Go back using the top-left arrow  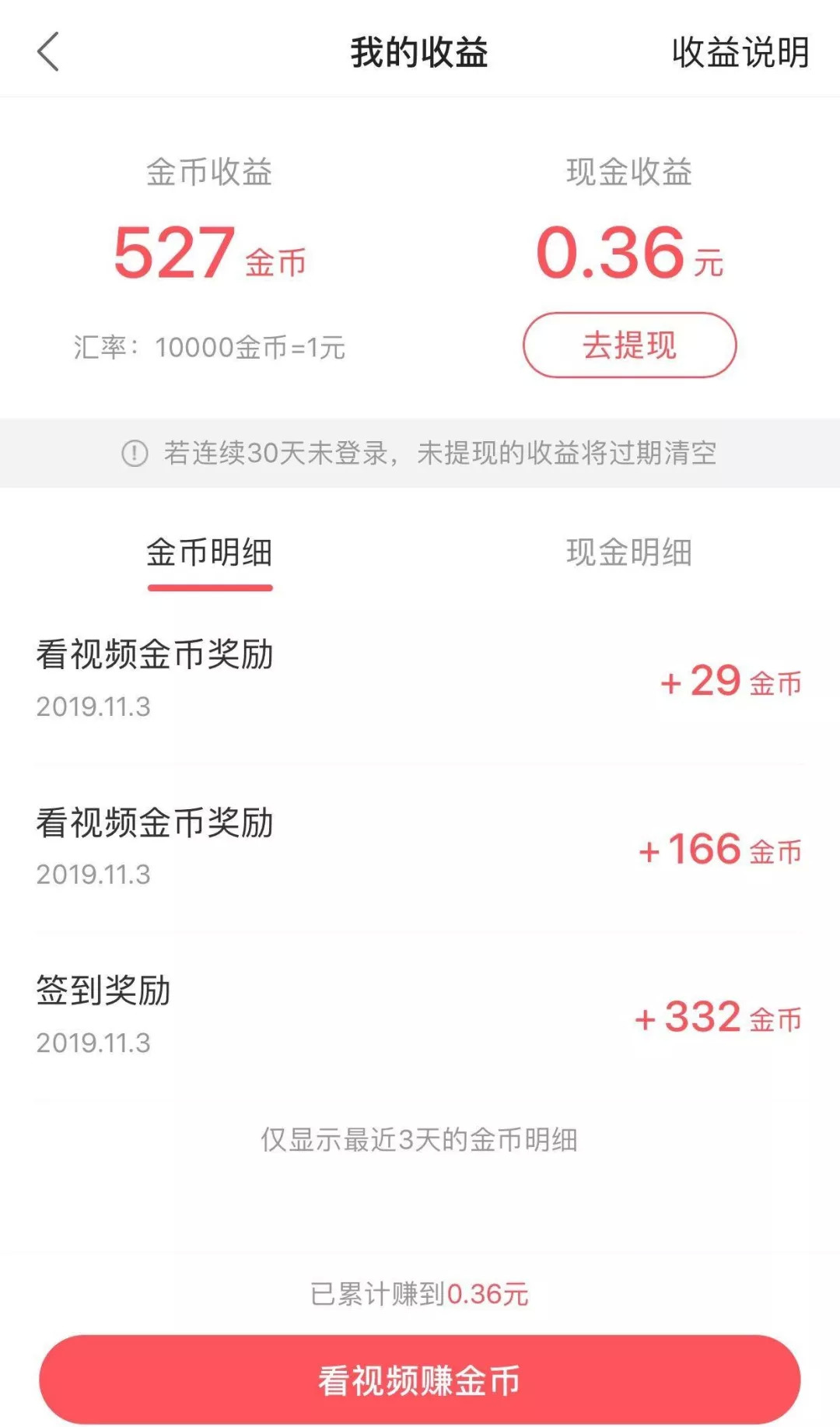pos(48,52)
